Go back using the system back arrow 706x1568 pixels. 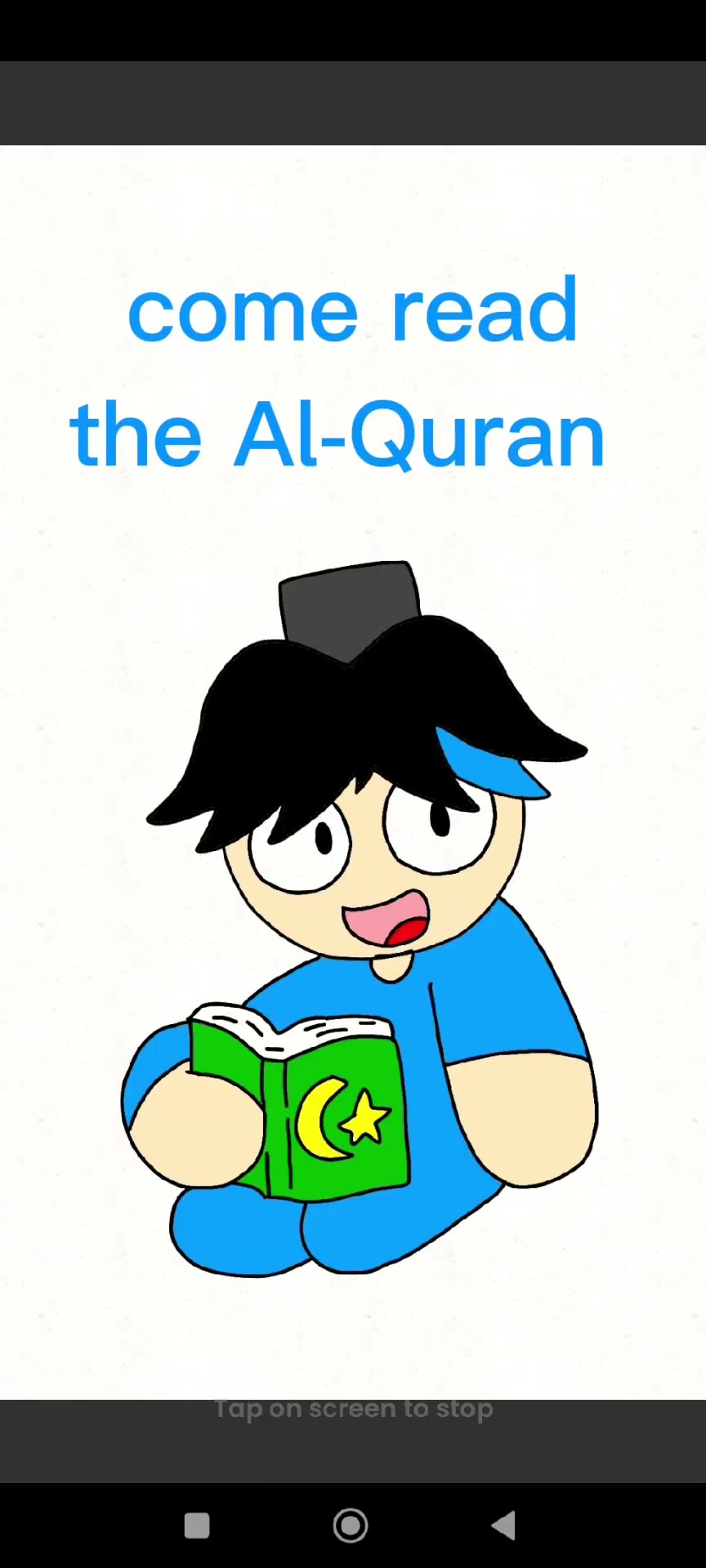[503, 1525]
